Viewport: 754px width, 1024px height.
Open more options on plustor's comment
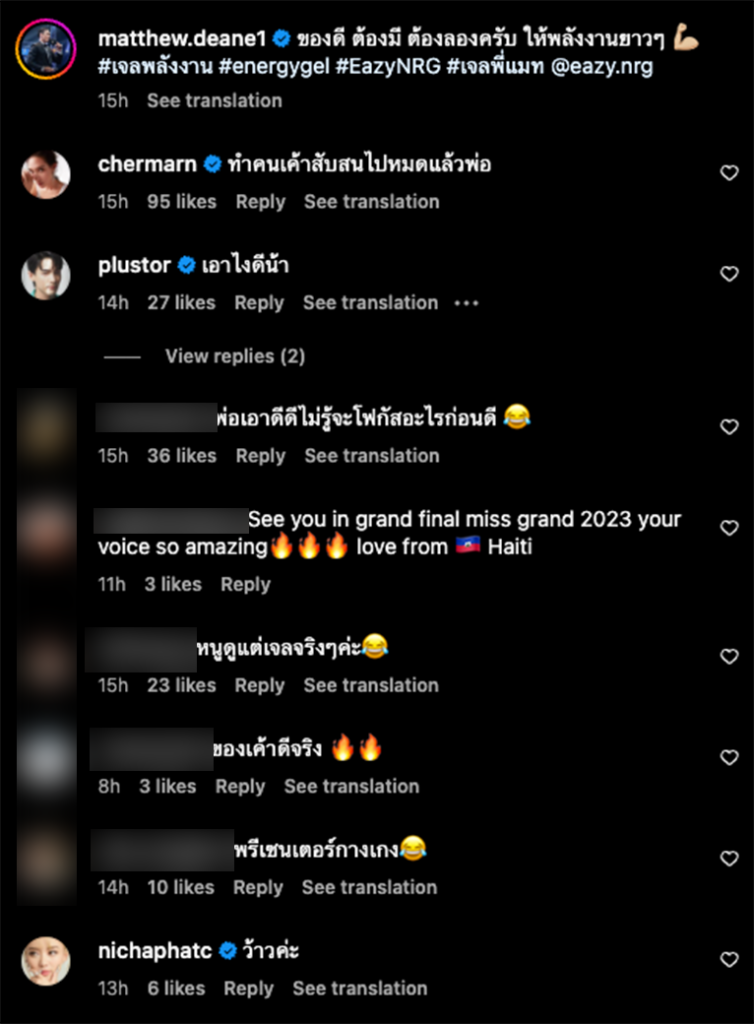466,303
